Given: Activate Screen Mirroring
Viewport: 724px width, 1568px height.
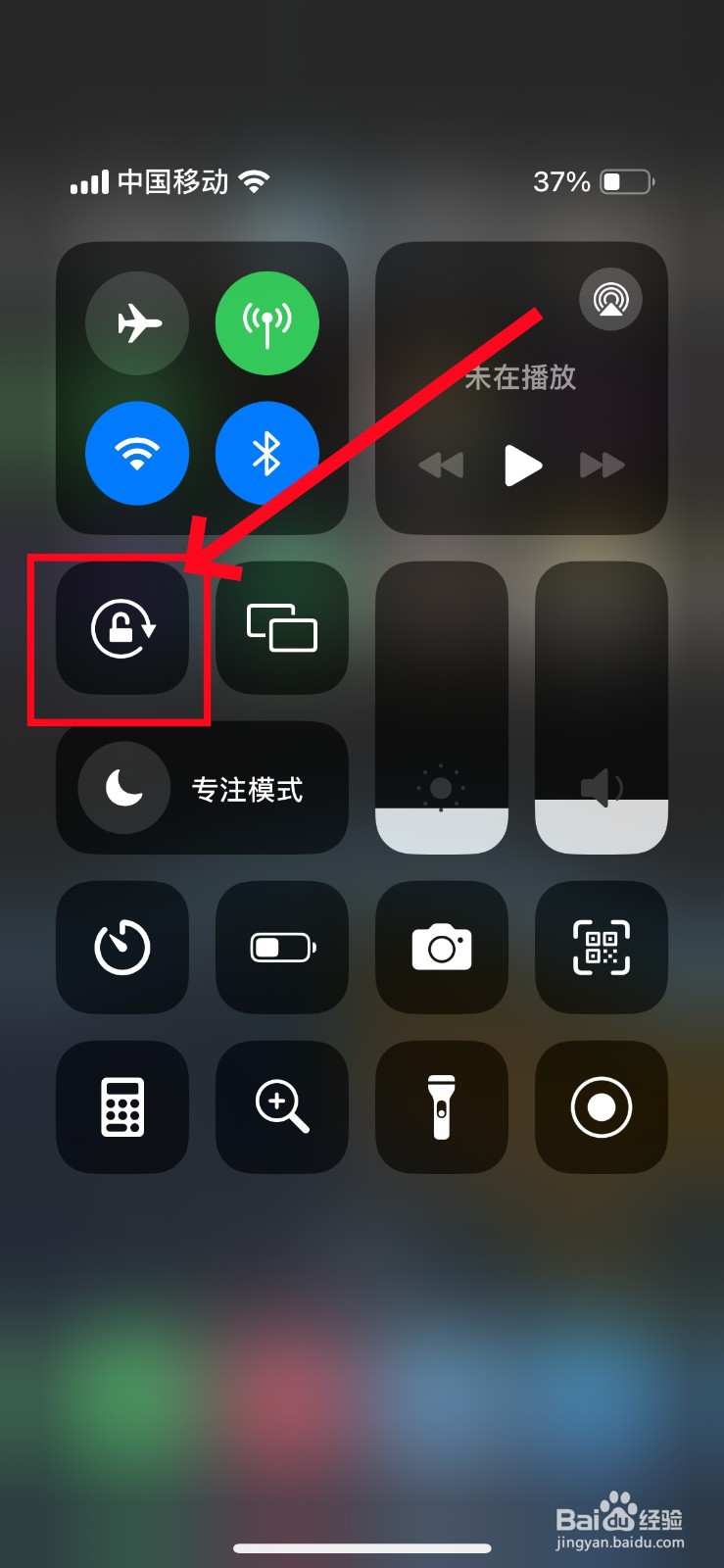Looking at the screenshot, I should [281, 628].
